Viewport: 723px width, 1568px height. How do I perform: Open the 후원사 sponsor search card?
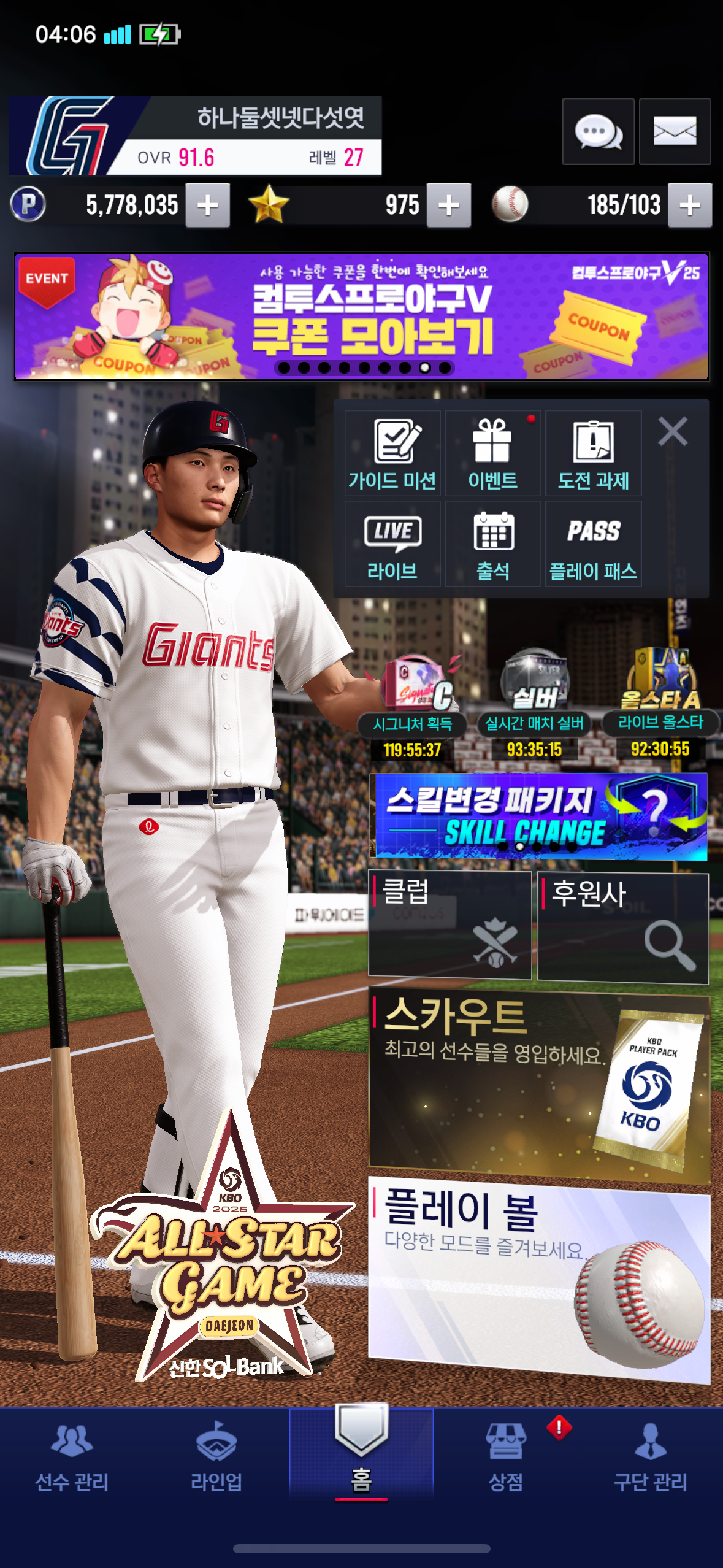pos(622,928)
